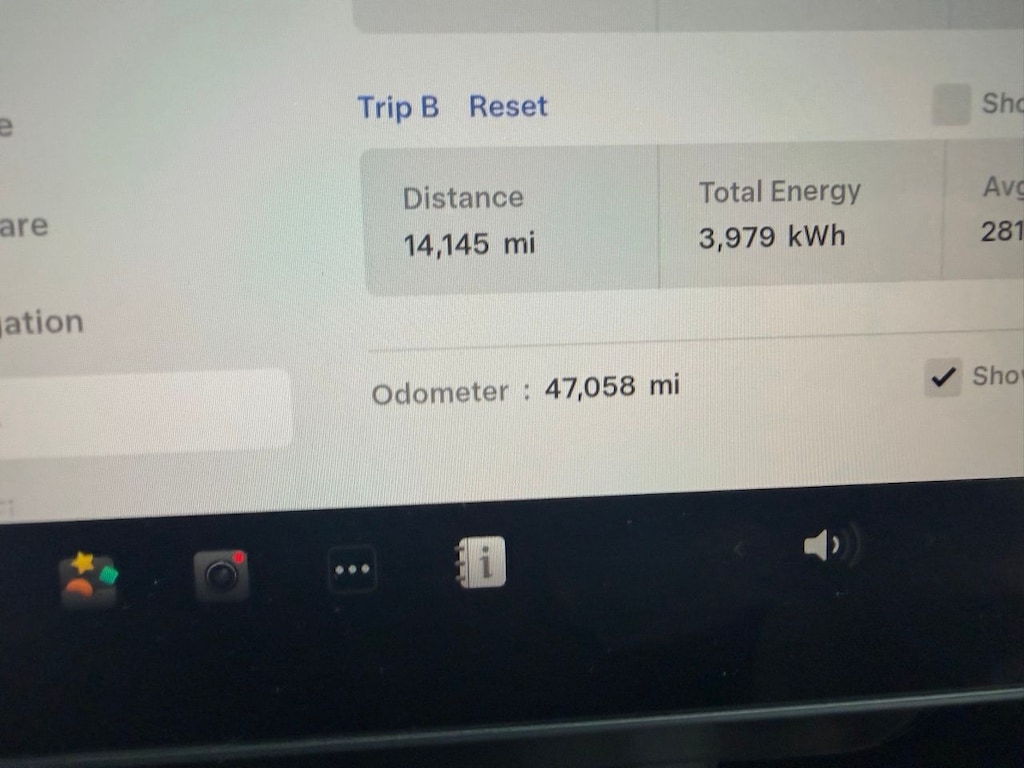Open the owner's manual app
1024x768 pixels.
click(x=480, y=563)
